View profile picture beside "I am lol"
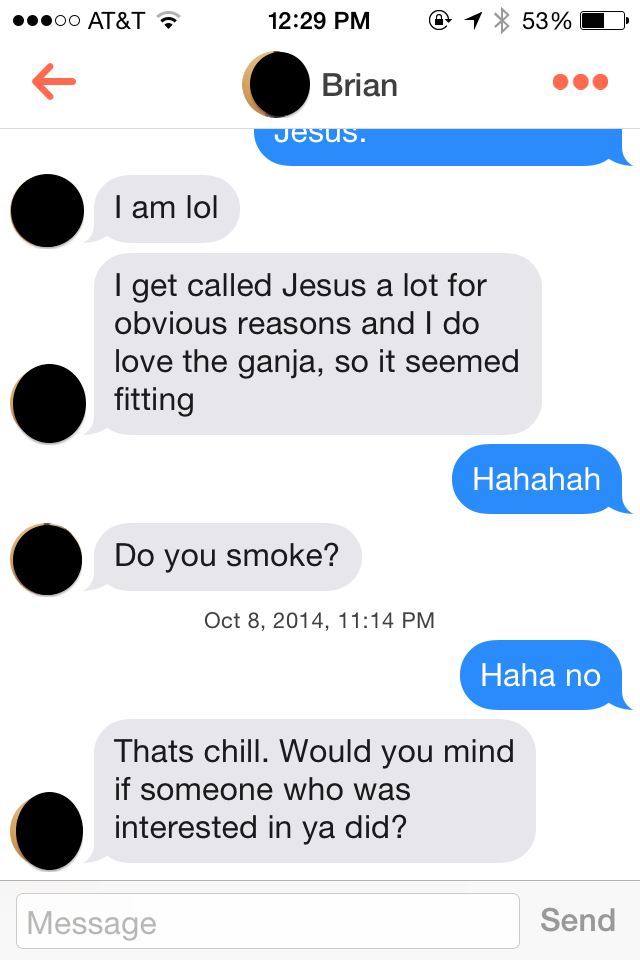The image size is (640, 960). (46, 210)
